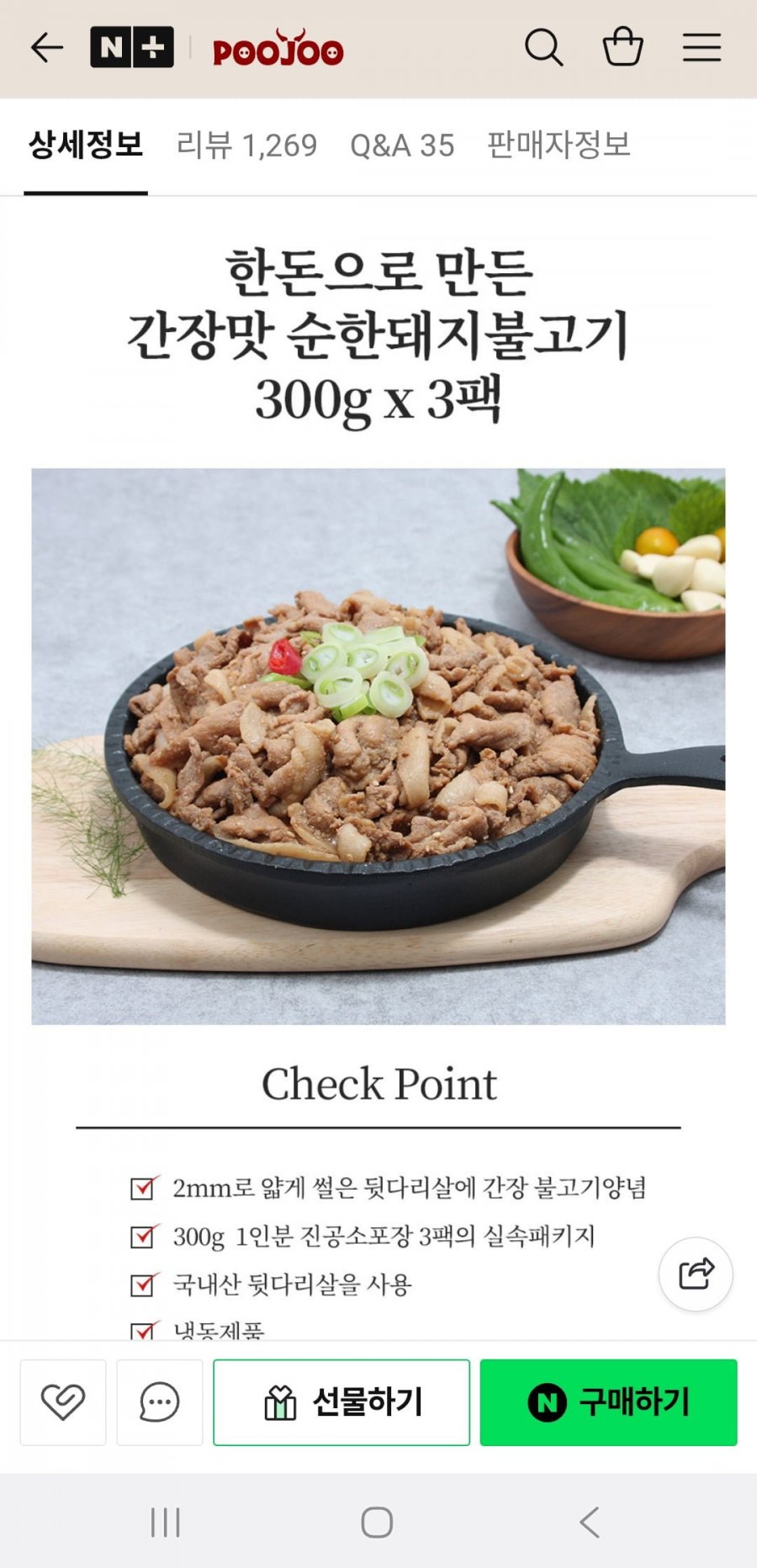Open the hamburger menu
Image resolution: width=757 pixels, height=1568 pixels.
(x=701, y=48)
